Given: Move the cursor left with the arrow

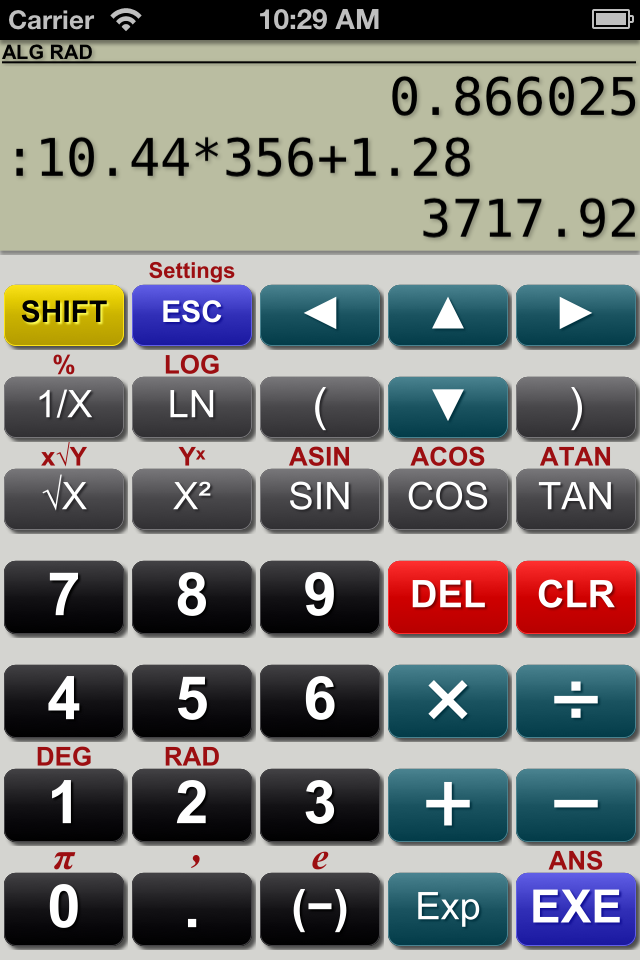Looking at the screenshot, I should [320, 313].
